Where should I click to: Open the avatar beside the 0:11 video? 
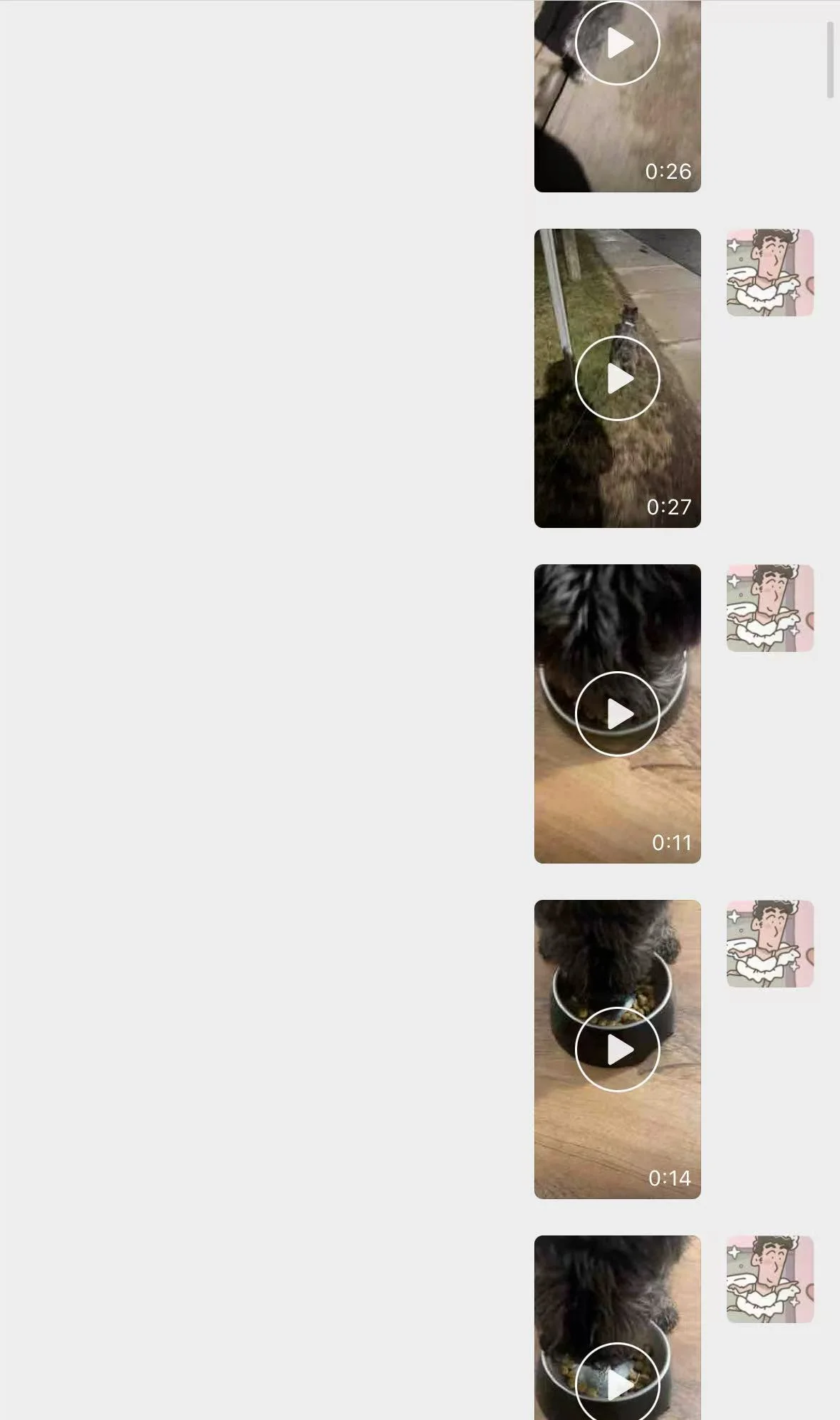click(770, 608)
